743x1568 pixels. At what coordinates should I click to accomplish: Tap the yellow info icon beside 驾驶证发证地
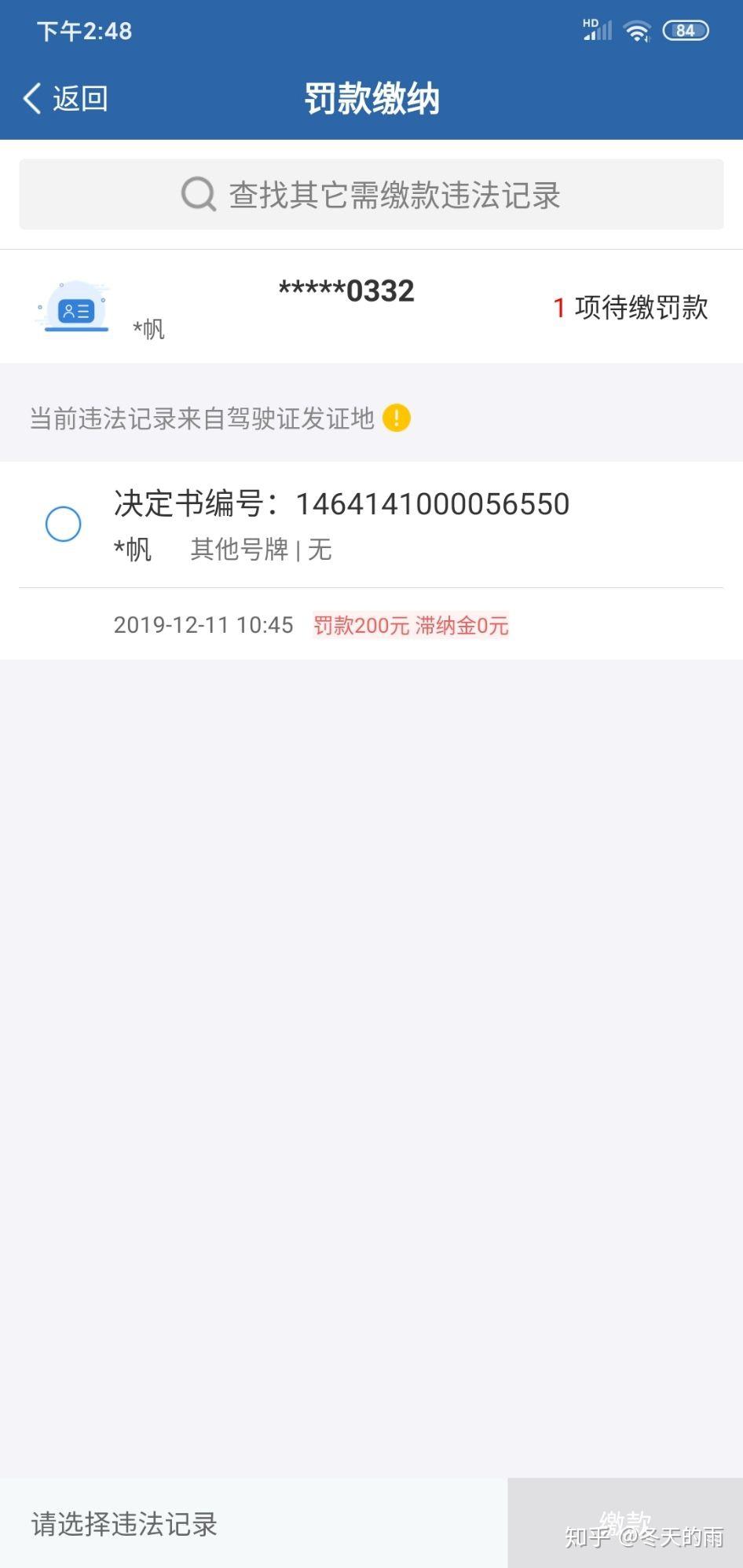point(397,418)
